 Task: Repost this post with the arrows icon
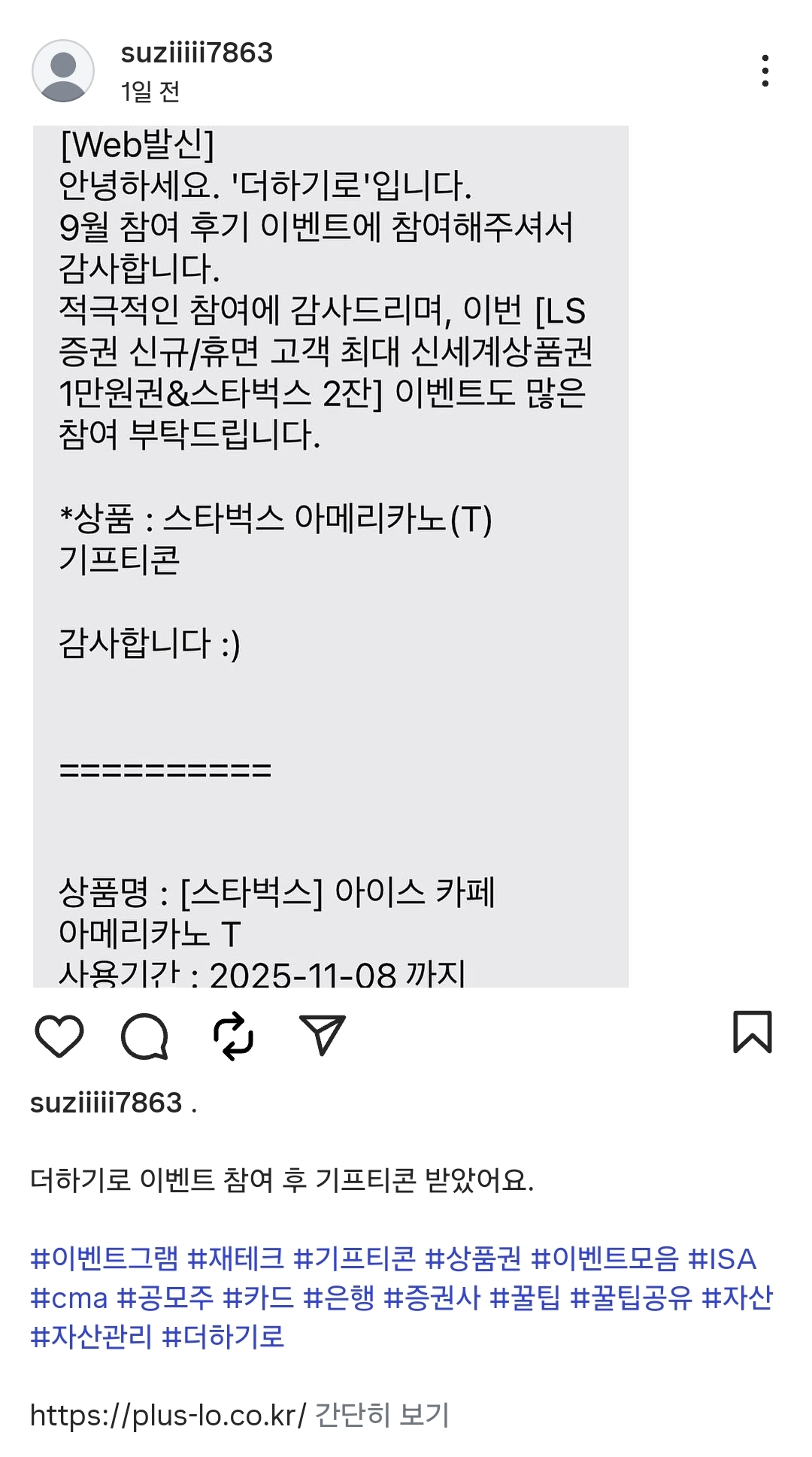233,1036
